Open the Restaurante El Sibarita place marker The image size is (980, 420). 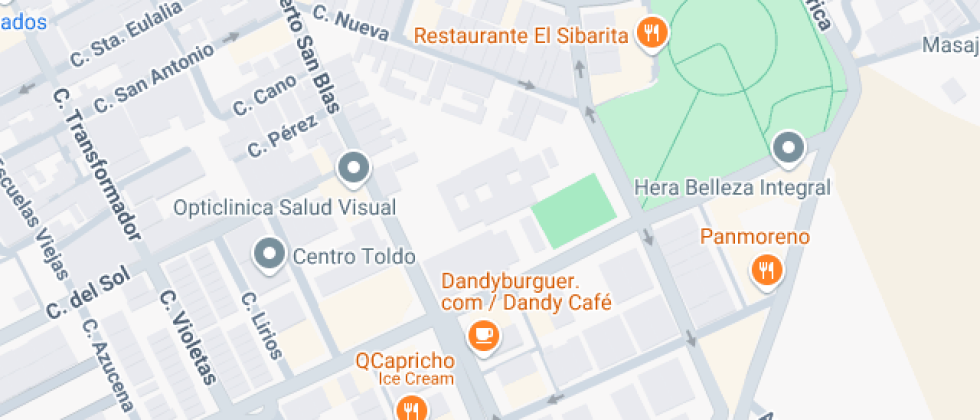coord(652,33)
